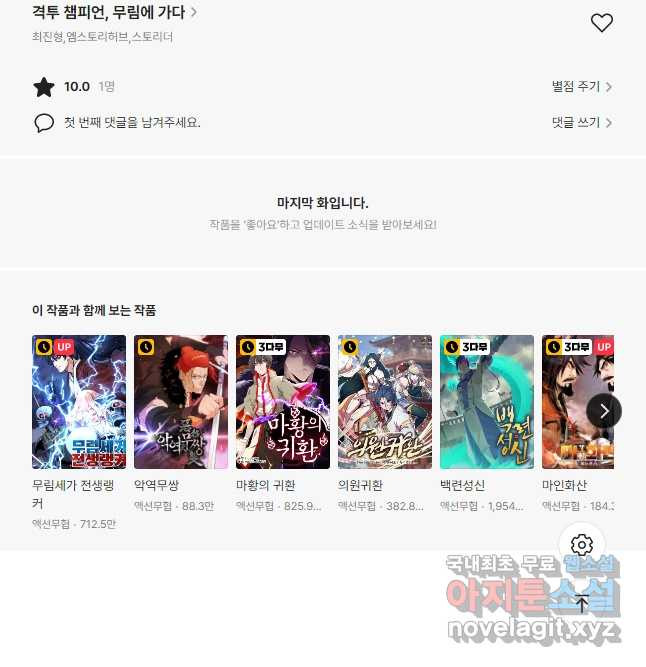Show next recommended titles with arrow

604,410
